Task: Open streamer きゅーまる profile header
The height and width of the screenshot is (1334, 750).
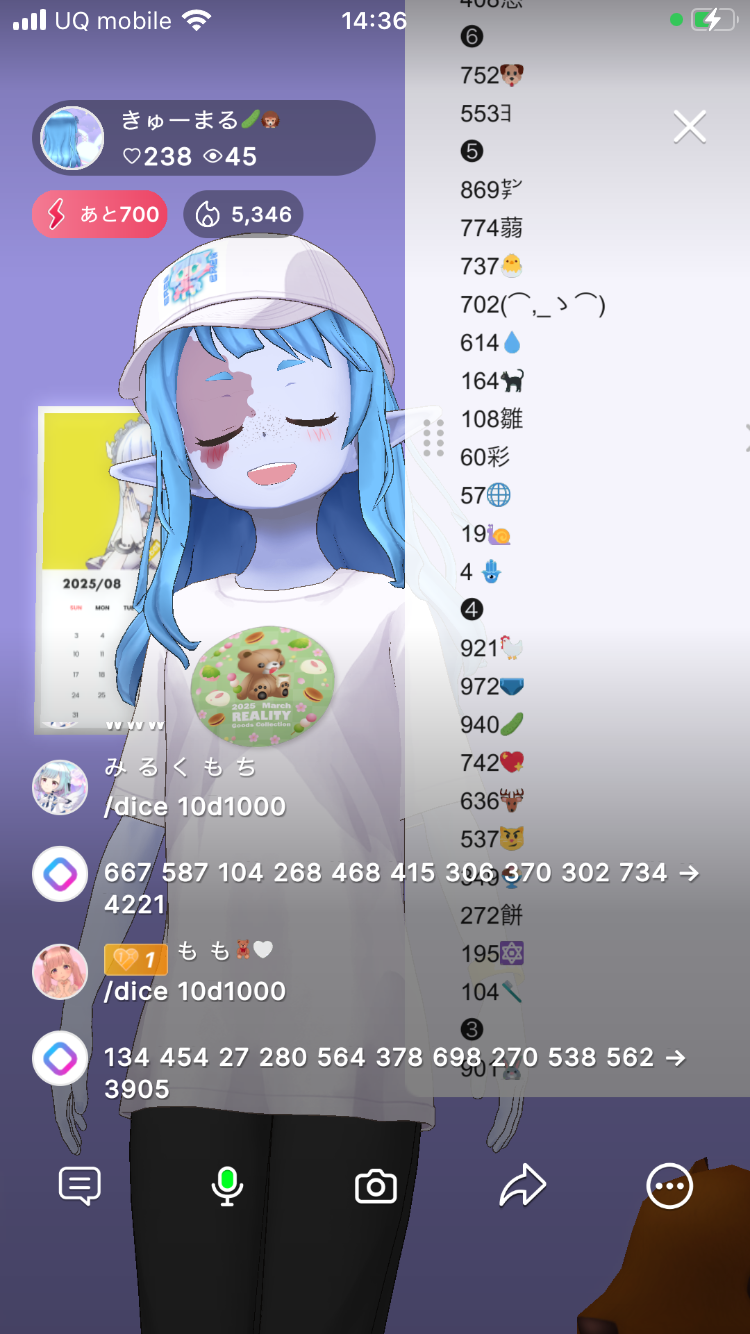Action: point(203,138)
